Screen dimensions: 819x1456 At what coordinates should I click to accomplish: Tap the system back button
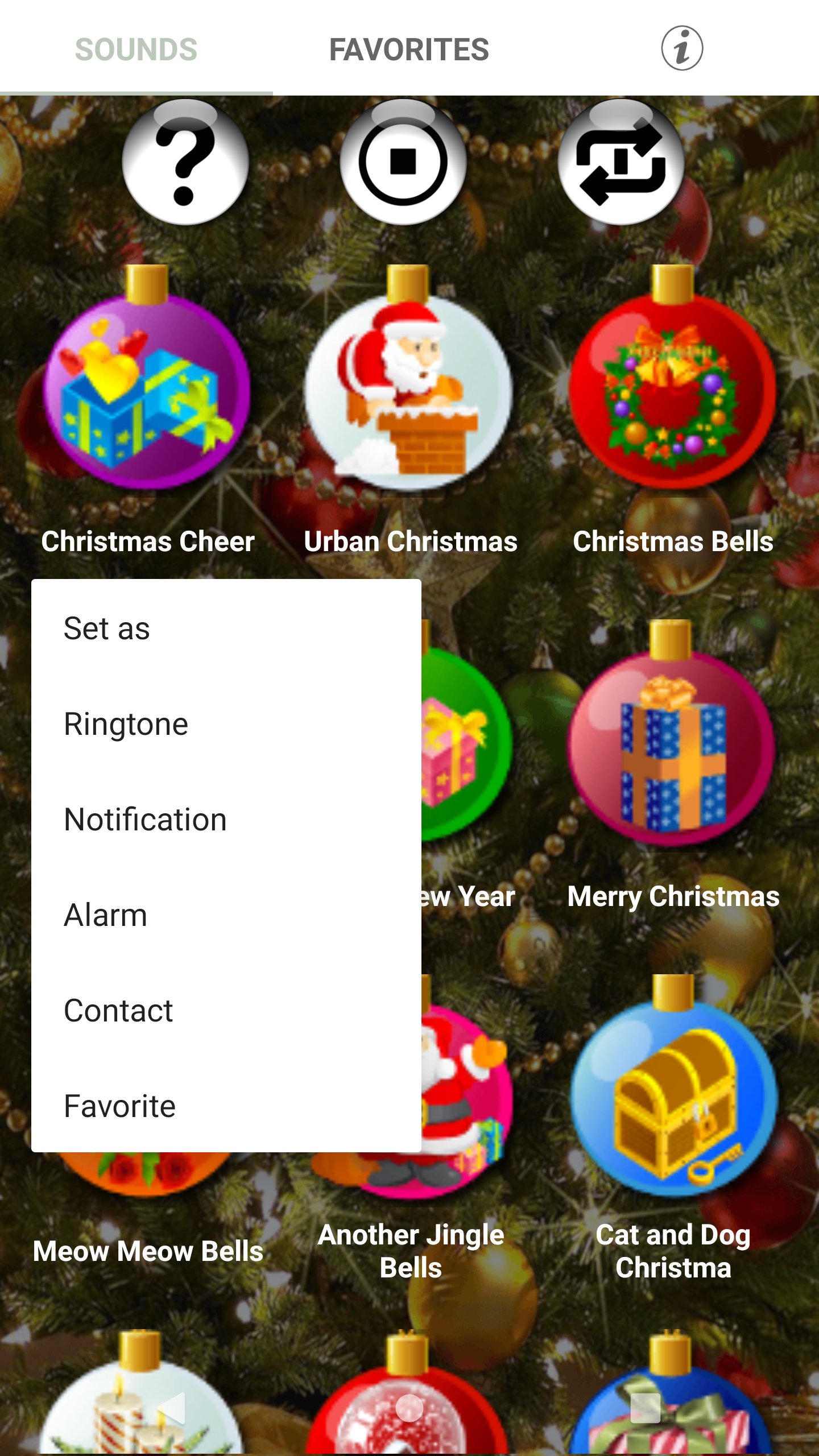point(171,1408)
